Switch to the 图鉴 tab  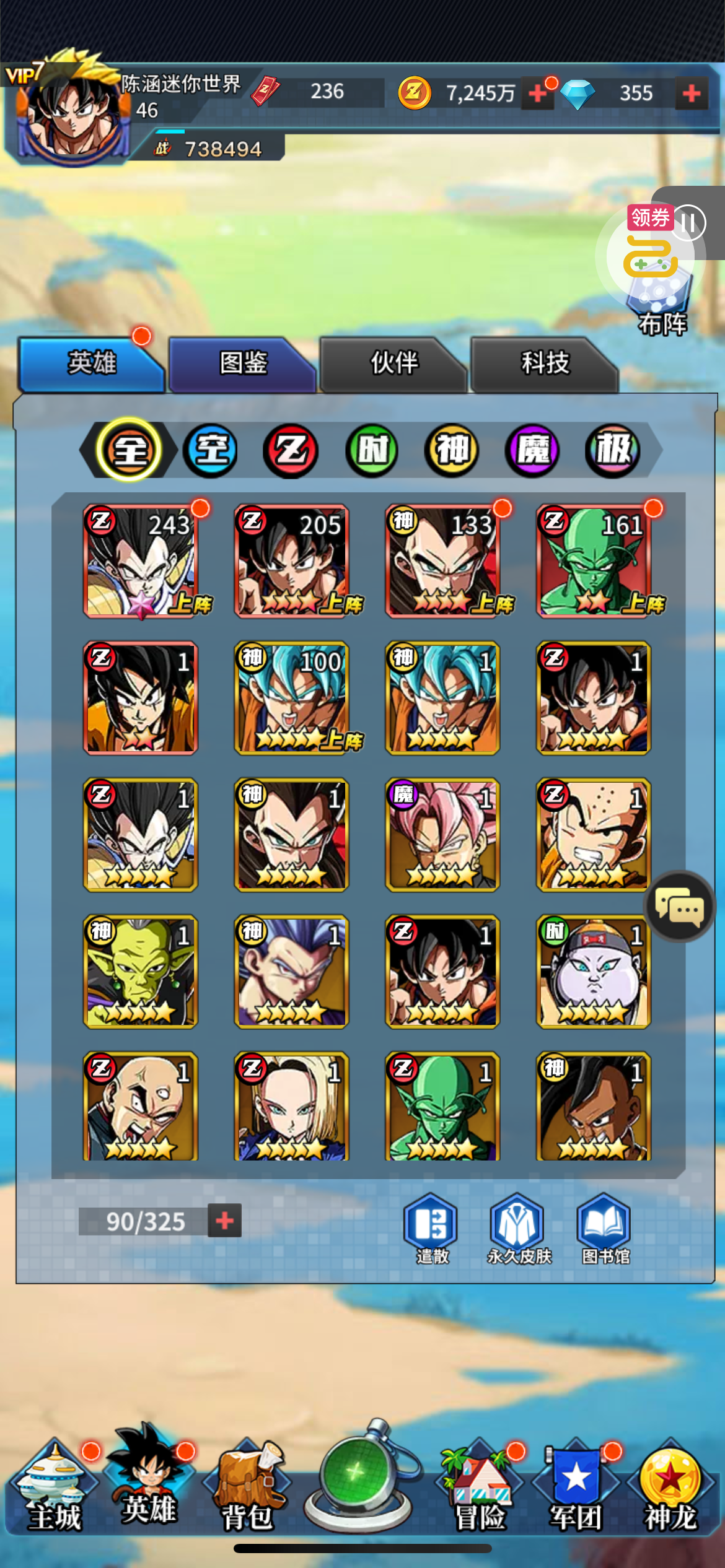point(242,364)
